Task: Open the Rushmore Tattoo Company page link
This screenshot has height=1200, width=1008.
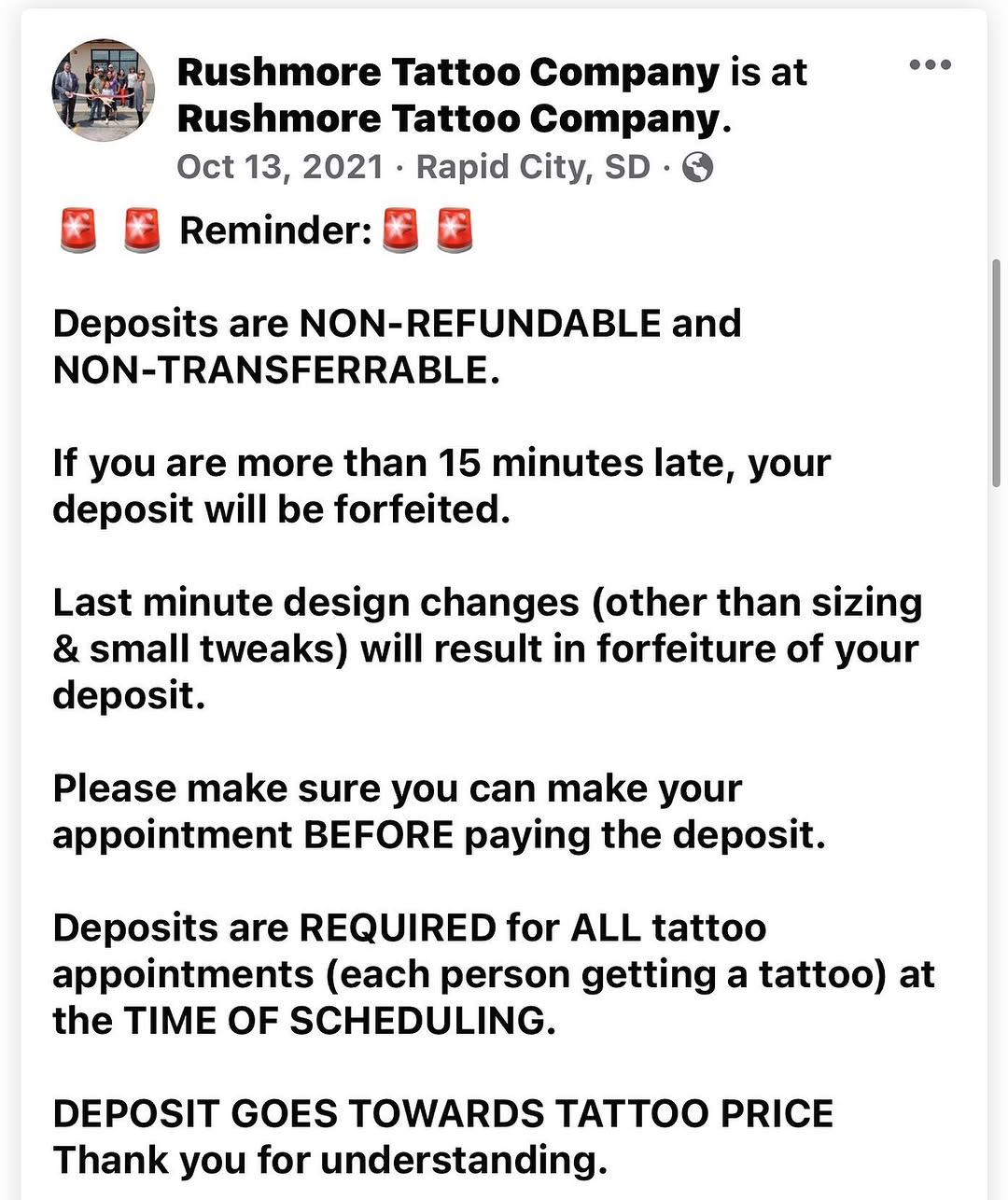Action: [446, 71]
